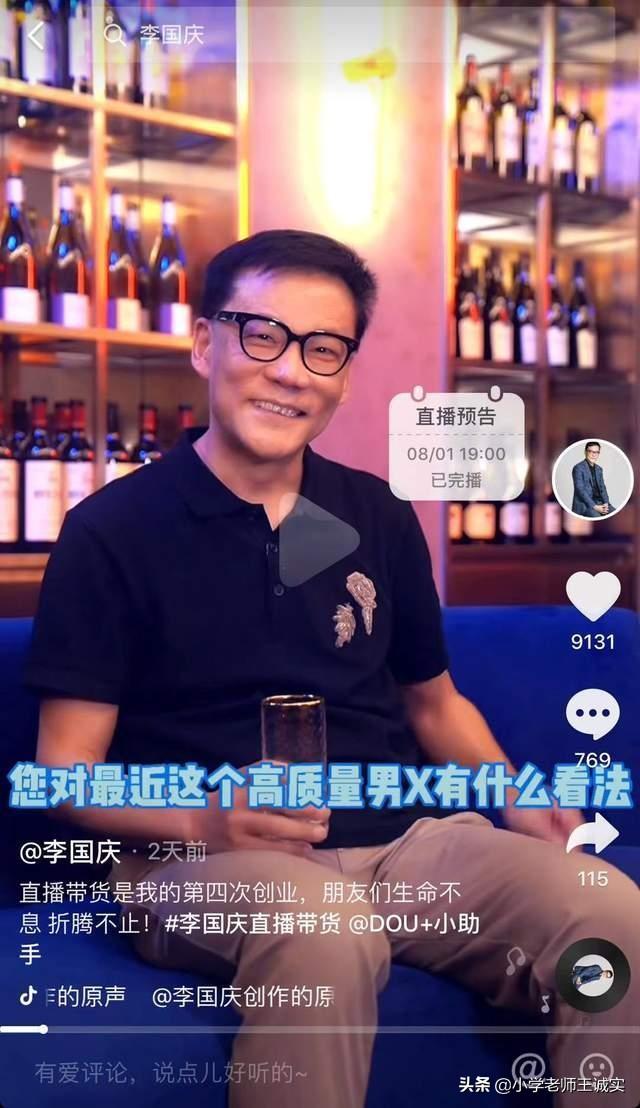
Task: Open the emoji picker for comments
Action: (x=597, y=1068)
